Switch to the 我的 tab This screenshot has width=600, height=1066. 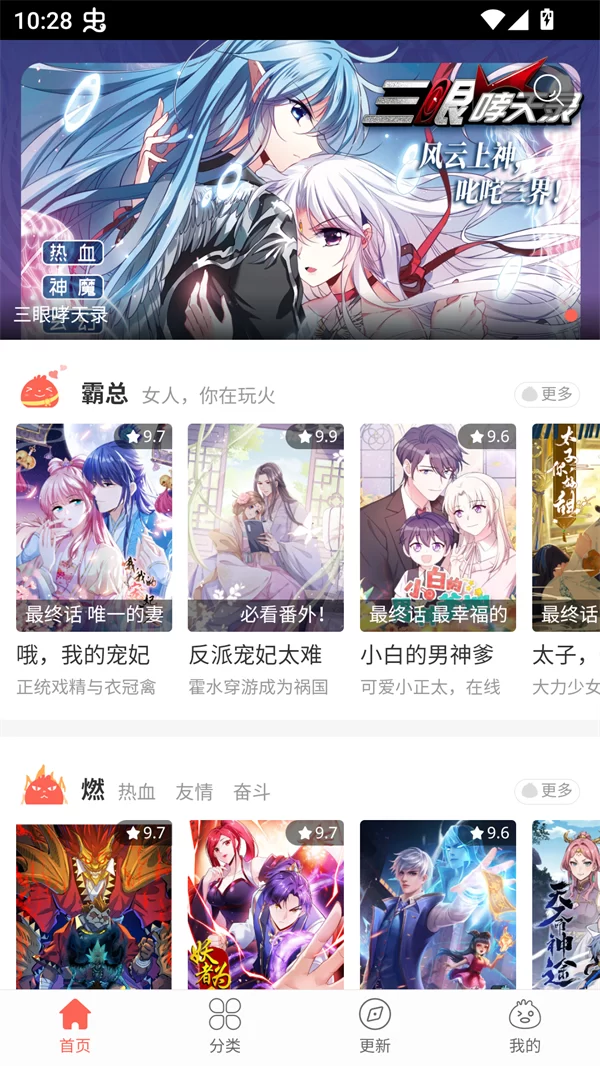[525, 1027]
